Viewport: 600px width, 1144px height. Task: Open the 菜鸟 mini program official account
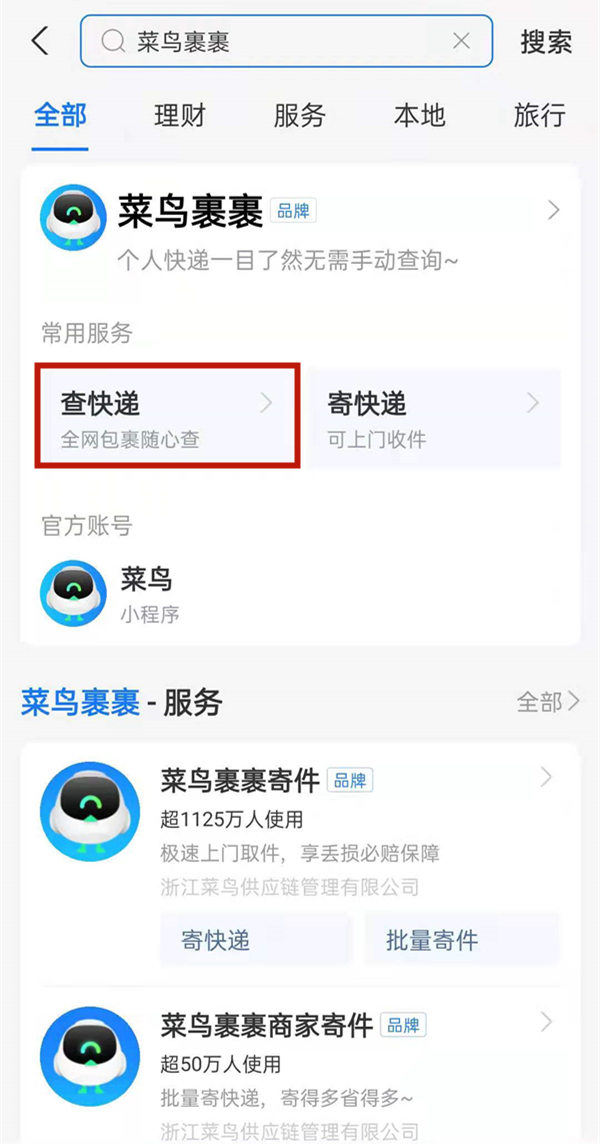[146, 593]
